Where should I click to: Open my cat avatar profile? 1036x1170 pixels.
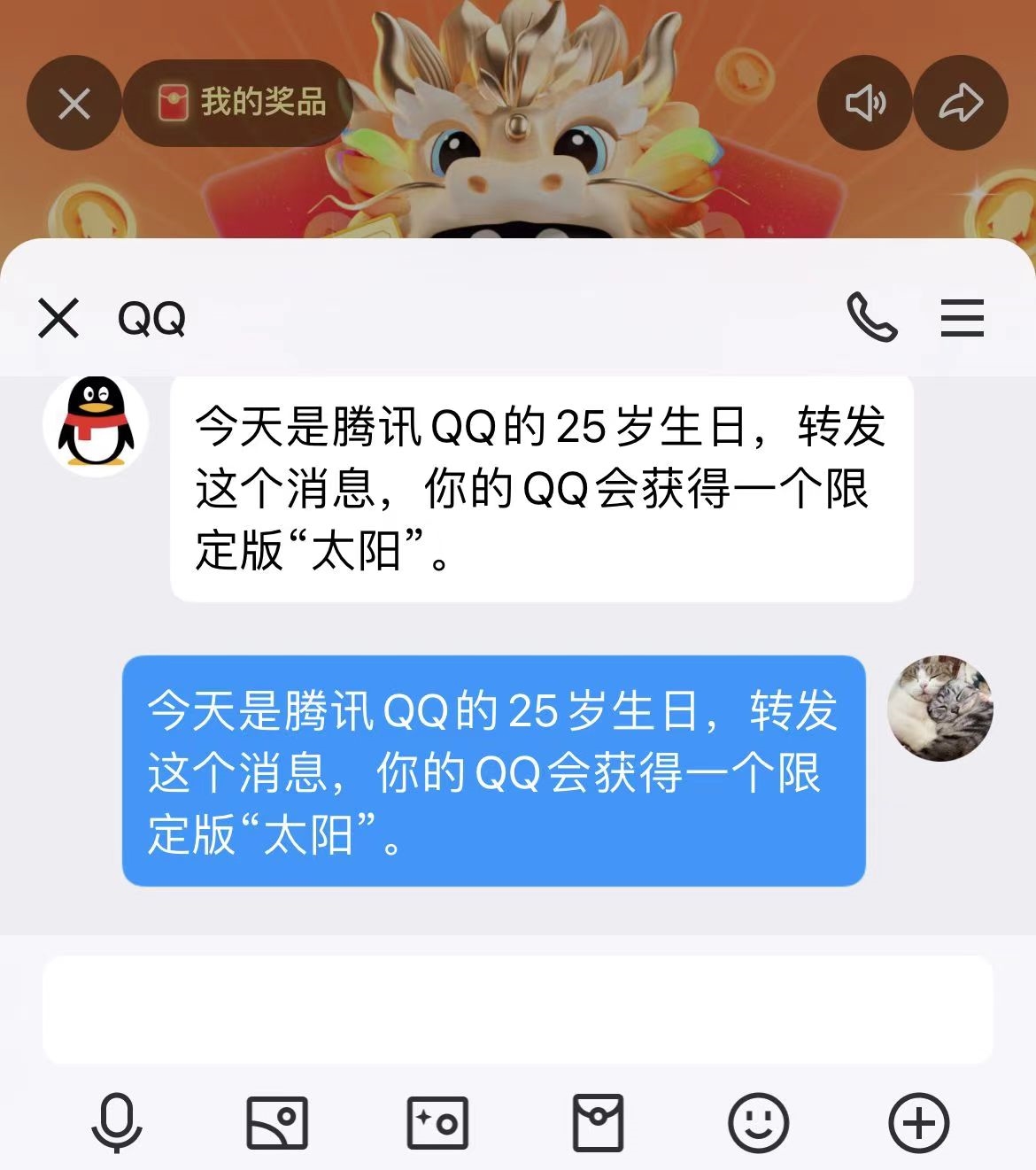(940, 708)
